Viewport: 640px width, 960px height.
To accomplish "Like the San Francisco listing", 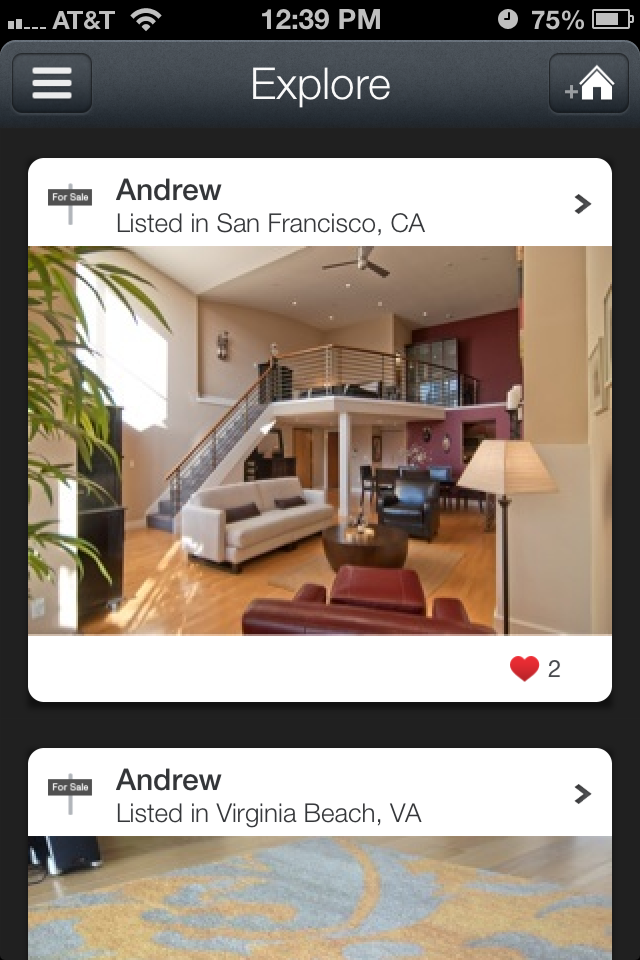I will [x=525, y=669].
